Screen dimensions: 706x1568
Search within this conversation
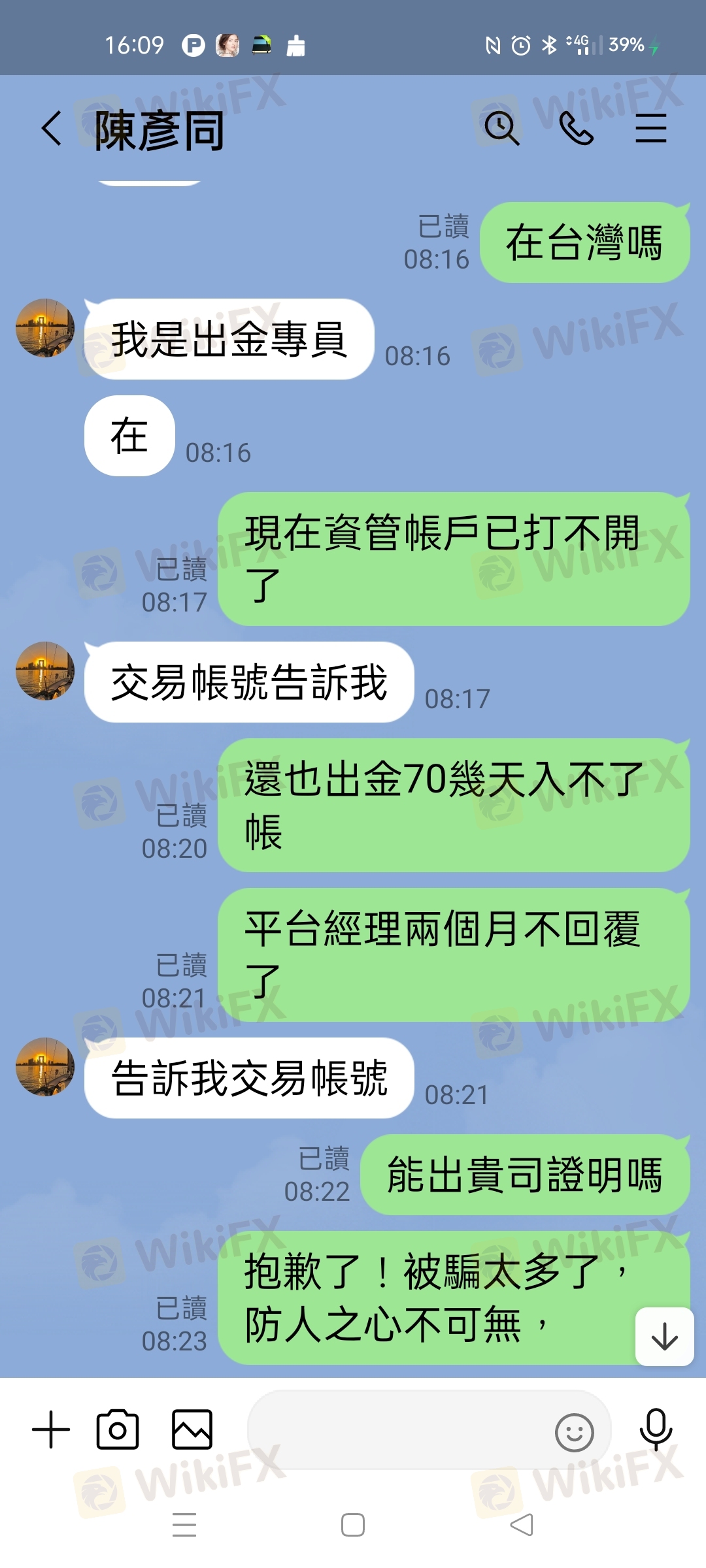501,128
